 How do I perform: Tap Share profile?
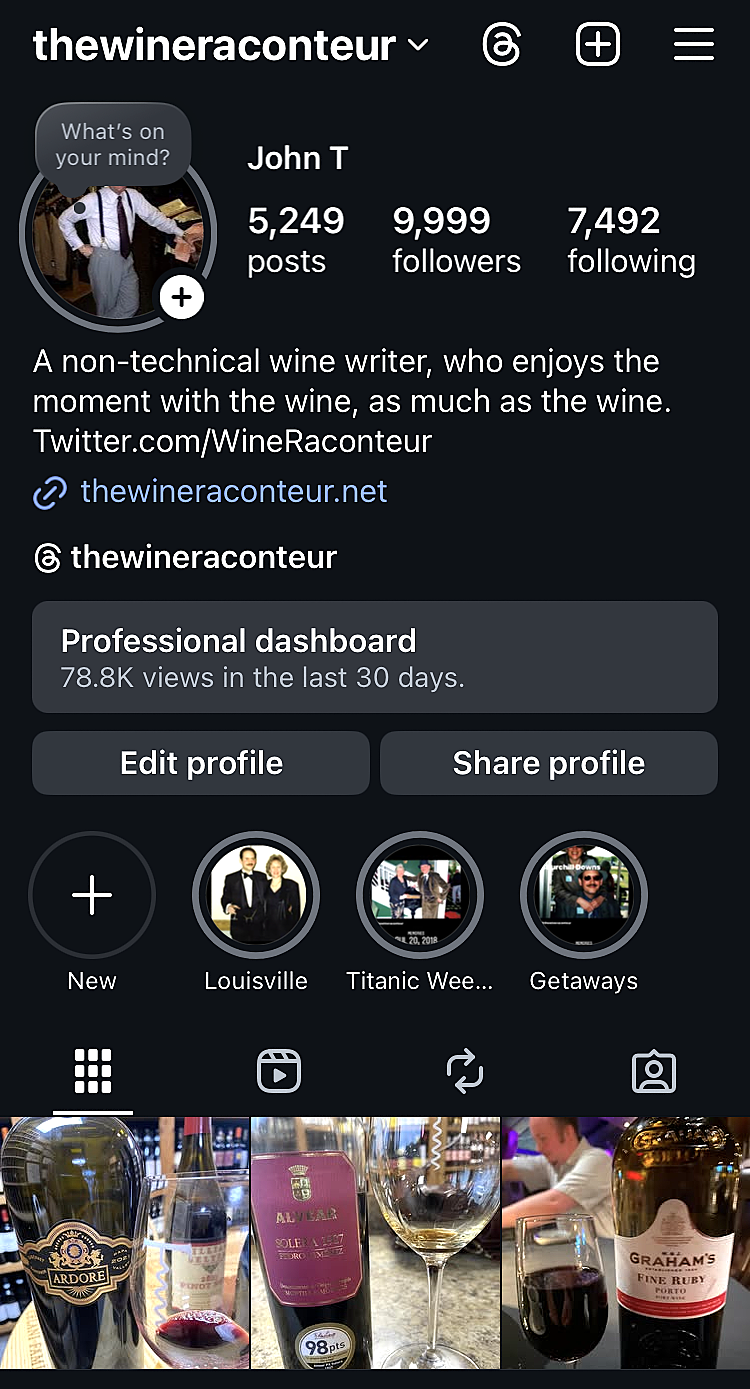pos(548,763)
